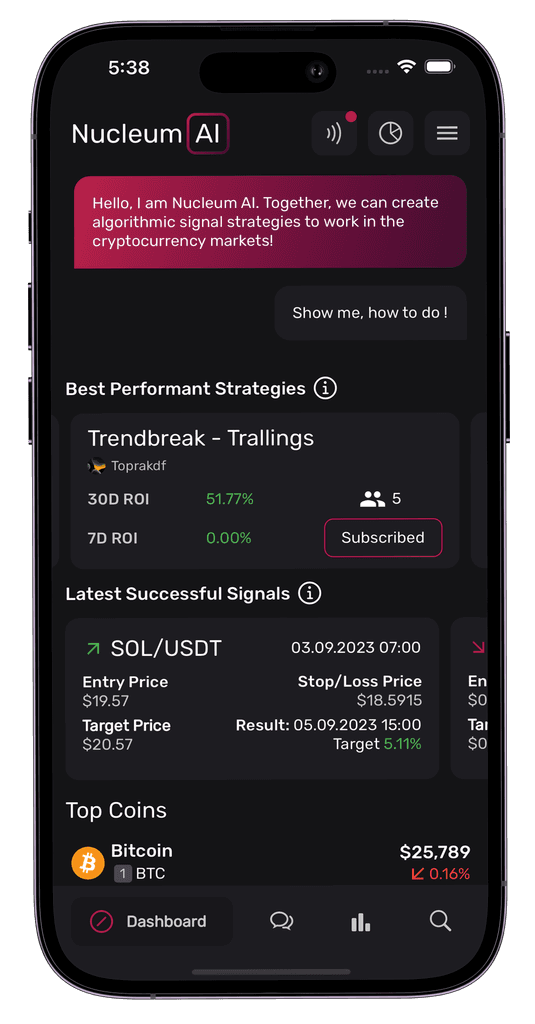The image size is (535, 1024).
Task: Open the portfolio pie chart icon
Action: coord(391,133)
